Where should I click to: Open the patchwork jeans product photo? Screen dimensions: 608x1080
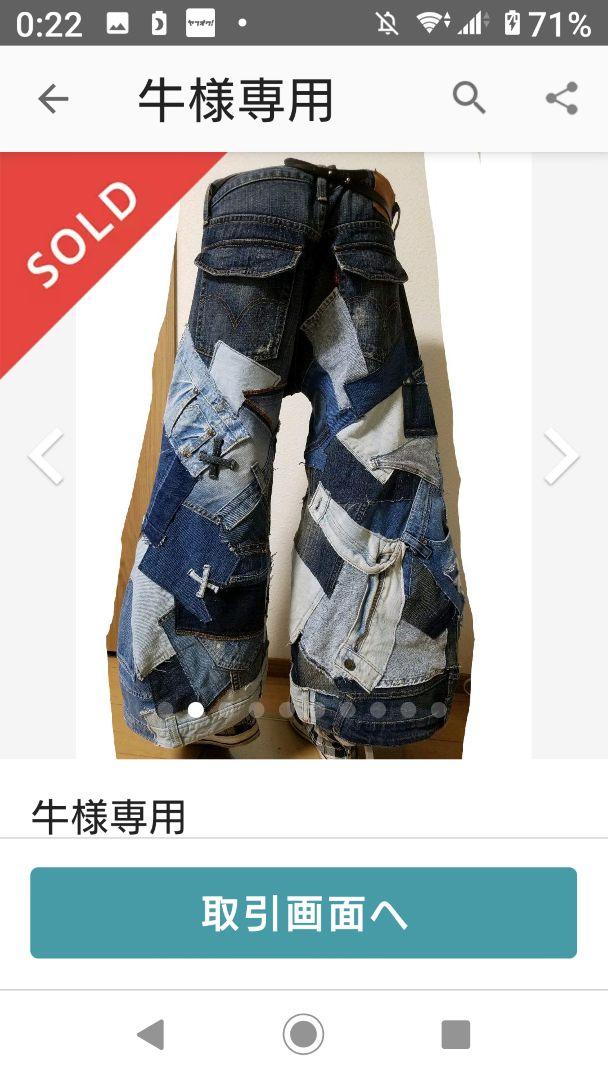click(304, 455)
